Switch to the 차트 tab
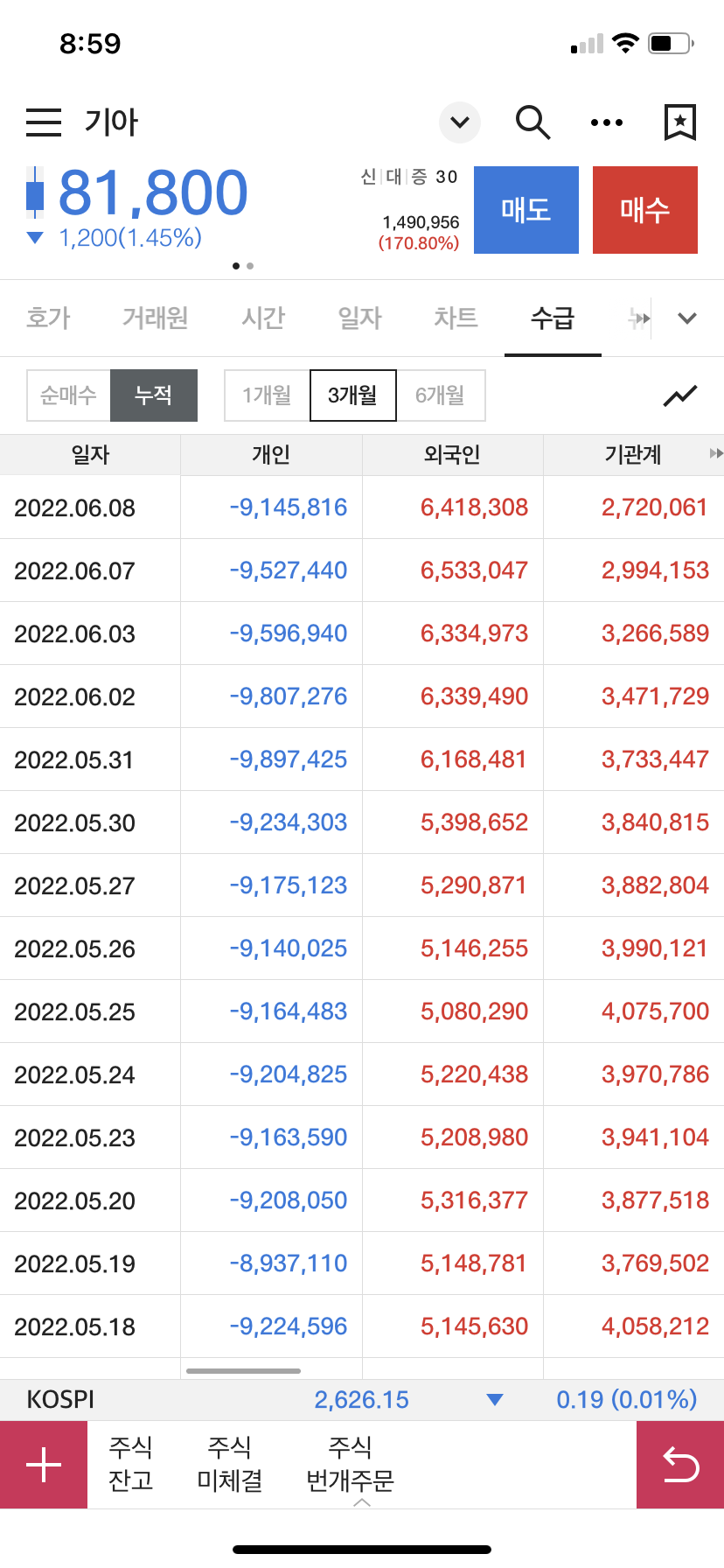Viewport: 724px width, 1568px height. coord(453,318)
